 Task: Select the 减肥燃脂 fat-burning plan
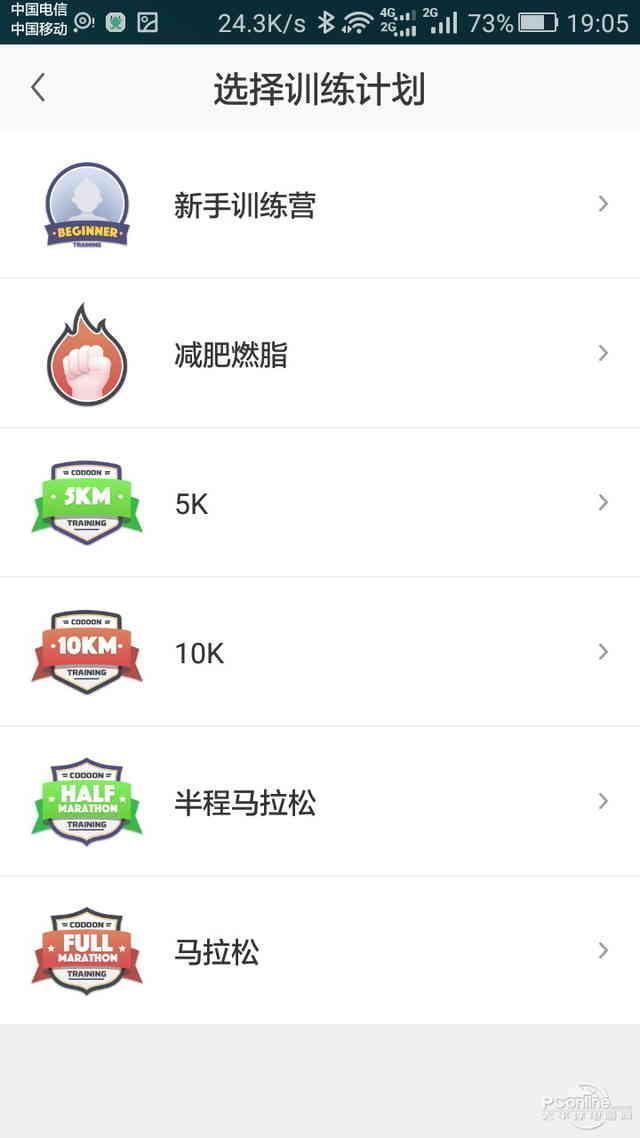pyautogui.click(x=320, y=354)
